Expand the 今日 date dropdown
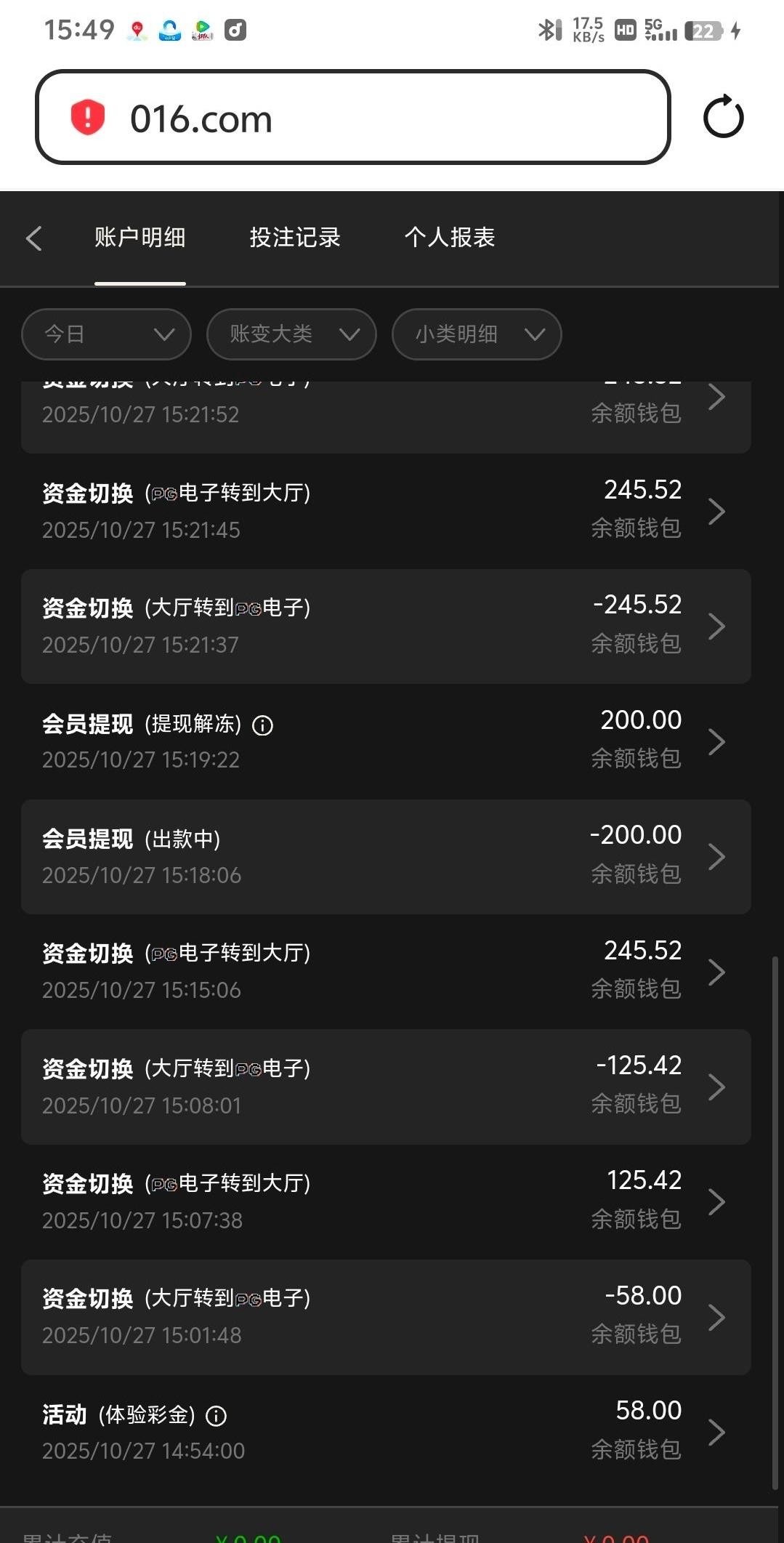 [107, 334]
